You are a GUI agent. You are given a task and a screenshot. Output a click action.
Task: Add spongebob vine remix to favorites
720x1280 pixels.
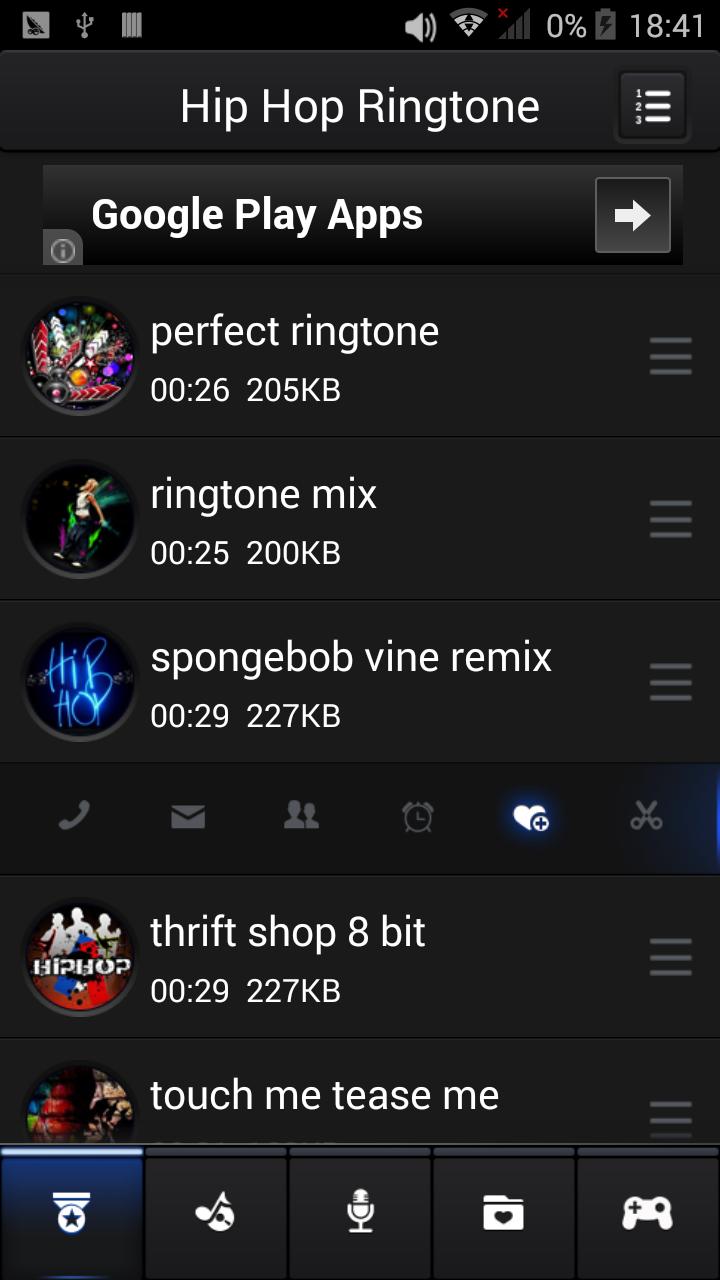tap(531, 816)
